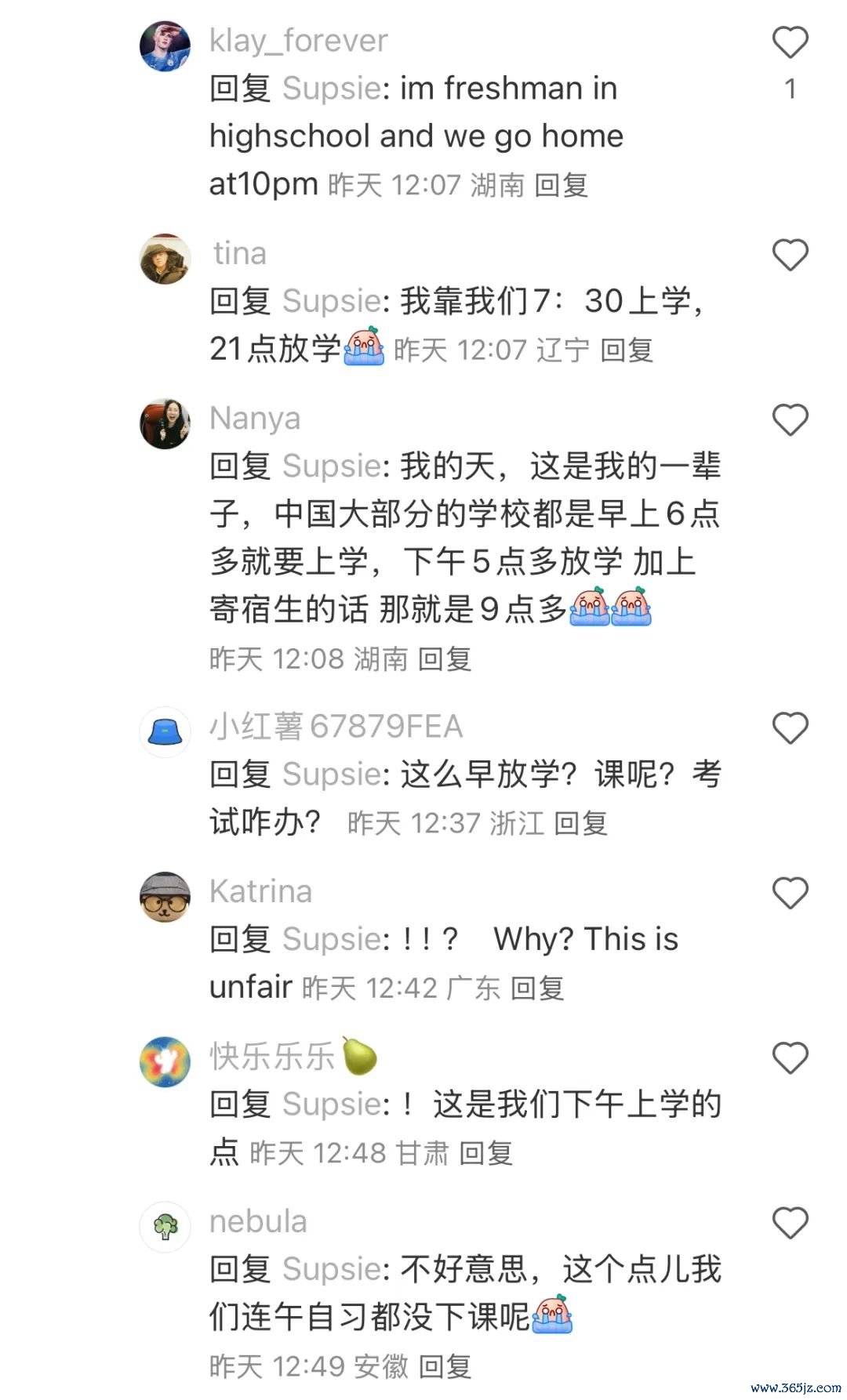This screenshot has width=847, height=1400.
Task: Open Nanya's profile avatar
Action: pyautogui.click(x=165, y=423)
